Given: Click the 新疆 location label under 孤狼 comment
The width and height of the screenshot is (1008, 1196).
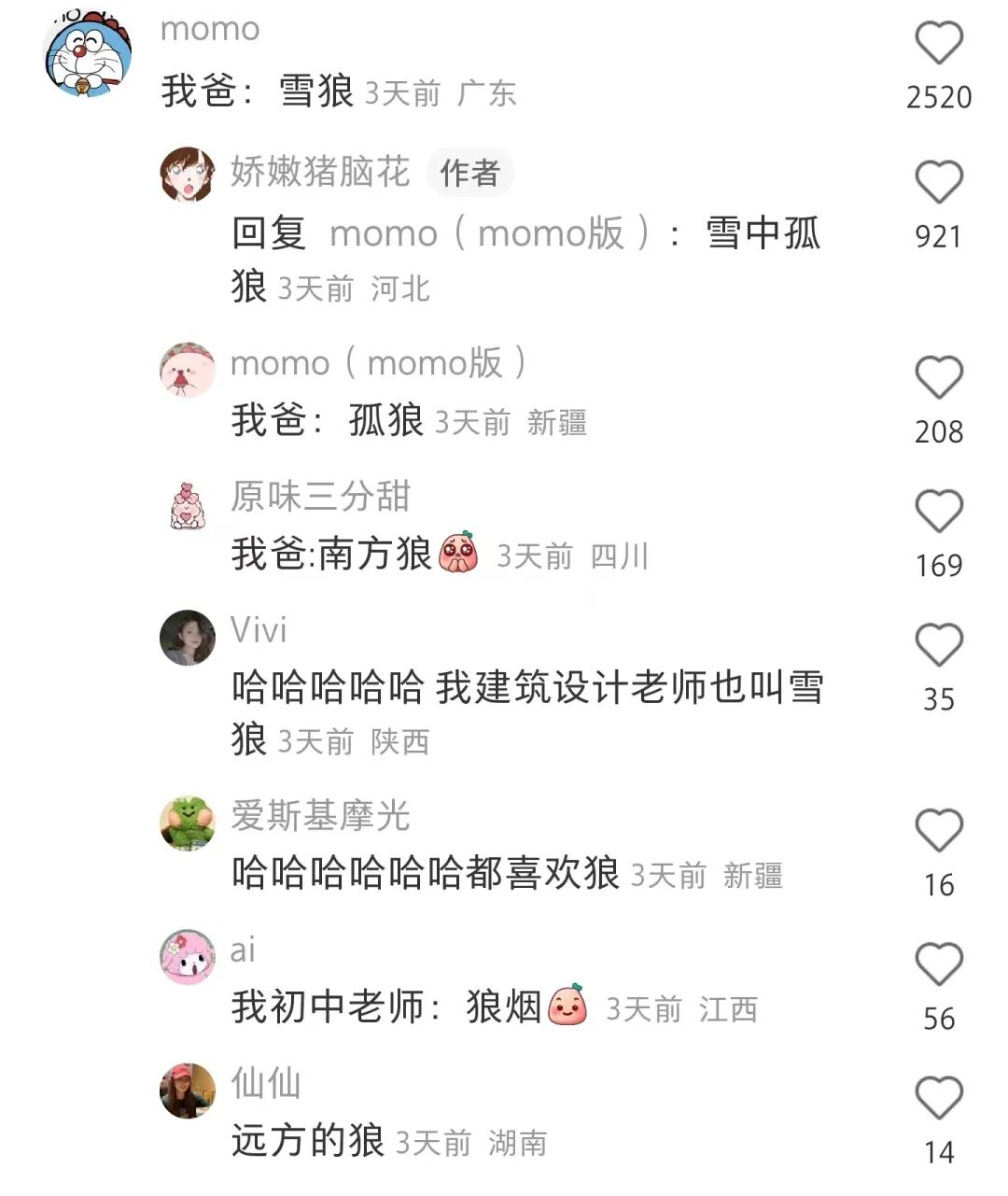Looking at the screenshot, I should tap(558, 424).
